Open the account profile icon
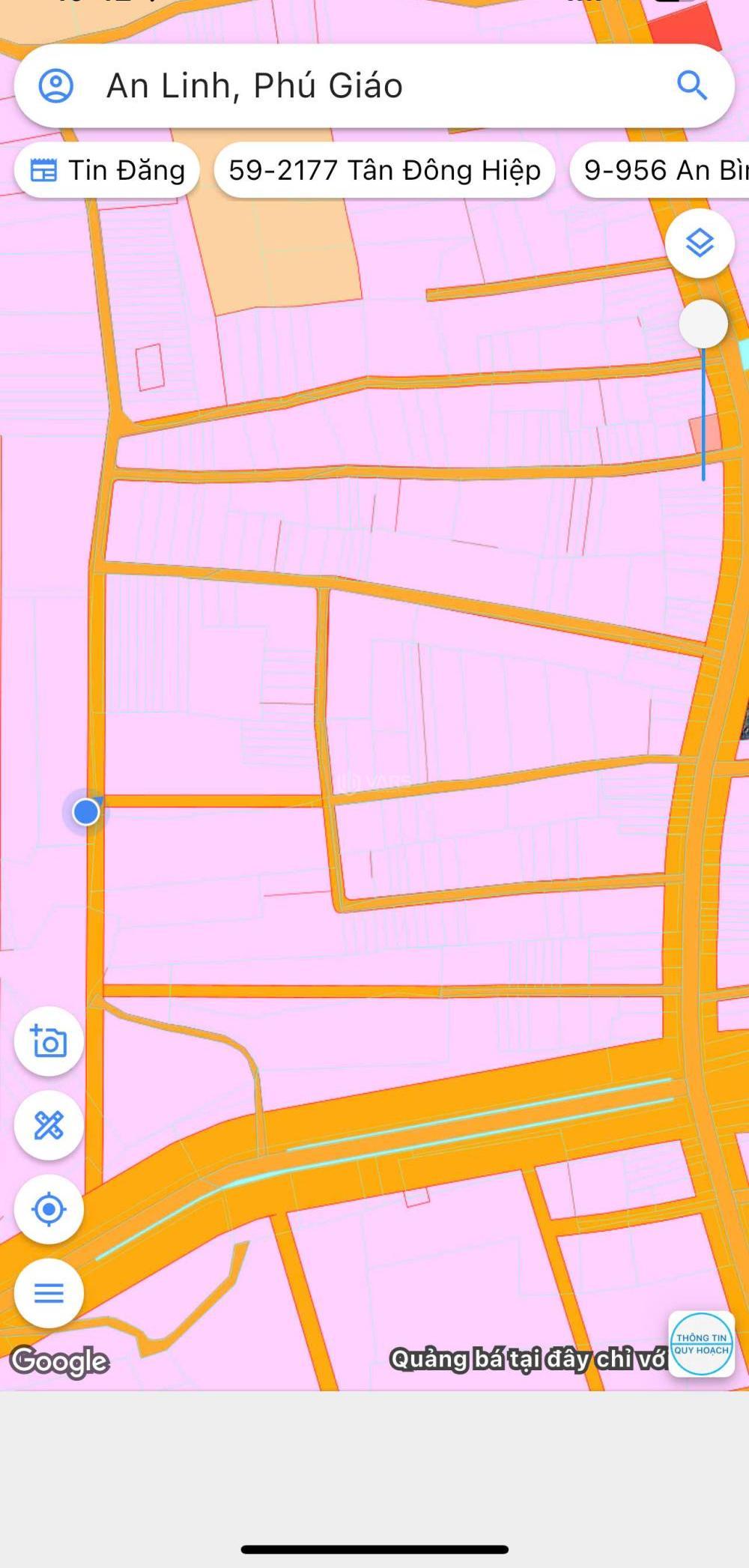The width and height of the screenshot is (749, 1568). (56, 86)
